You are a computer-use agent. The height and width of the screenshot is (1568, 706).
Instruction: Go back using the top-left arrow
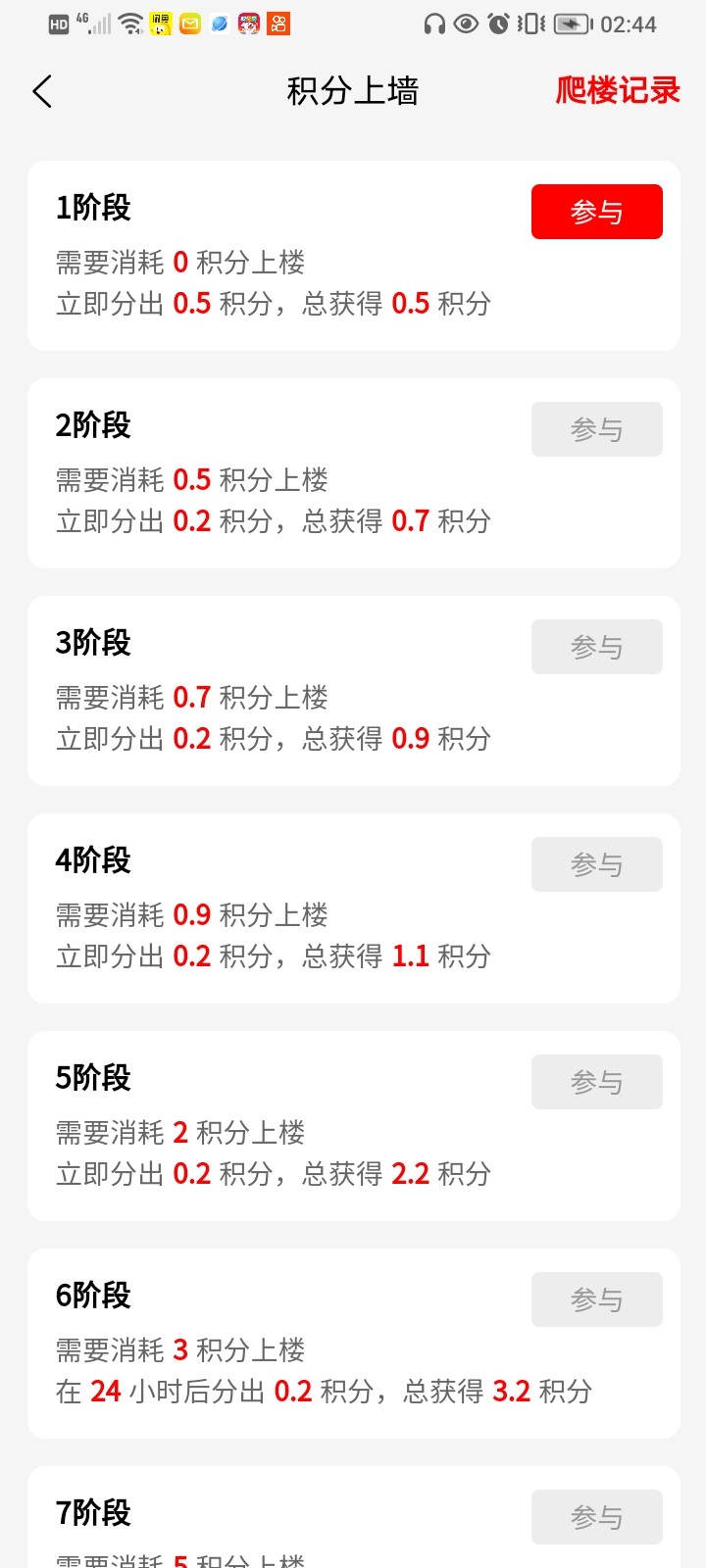[42, 91]
